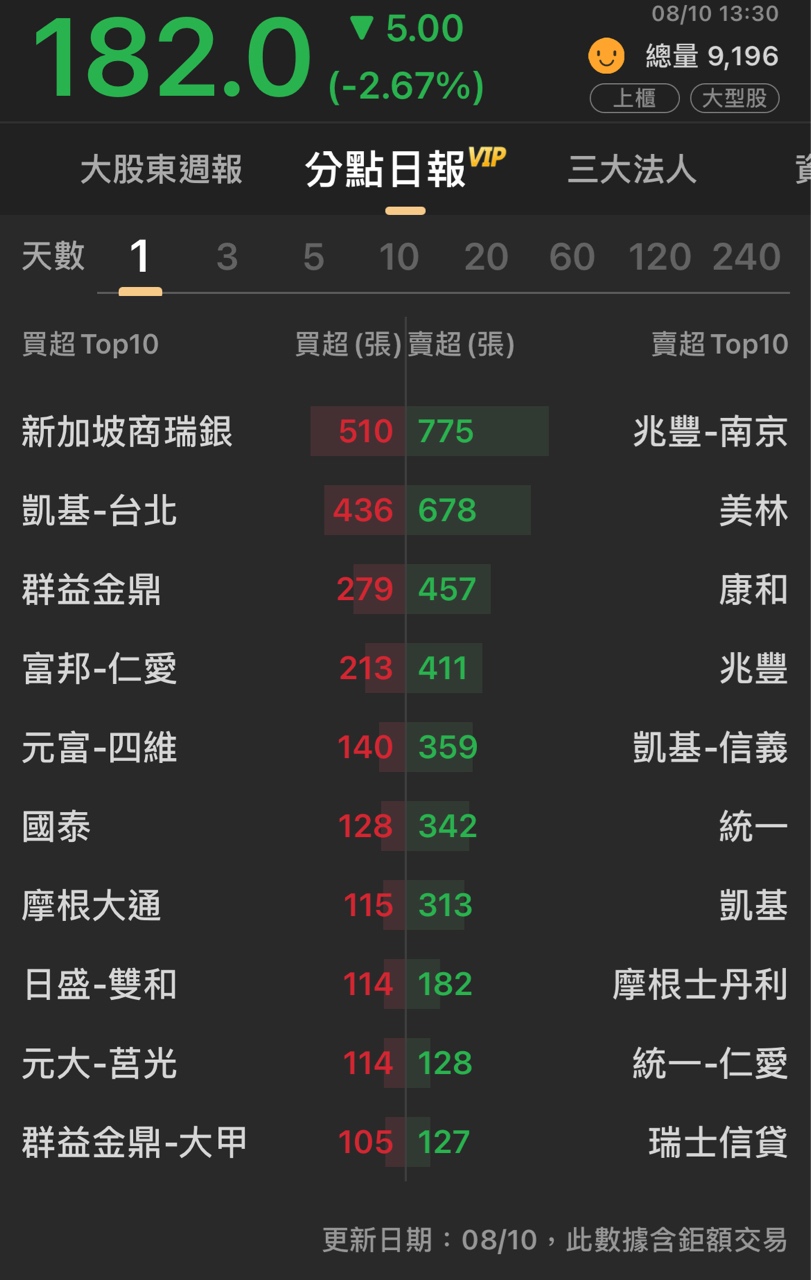Select the 分點日報 tab
Viewport: 811px width, 1280px height.
tap(386, 170)
